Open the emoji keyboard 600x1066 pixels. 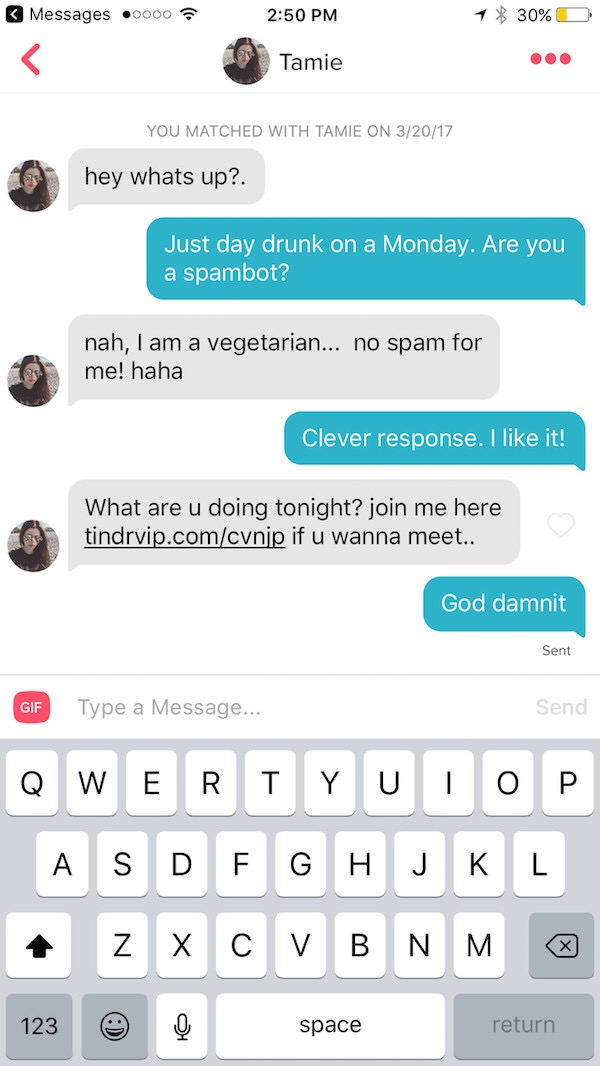(x=114, y=1026)
